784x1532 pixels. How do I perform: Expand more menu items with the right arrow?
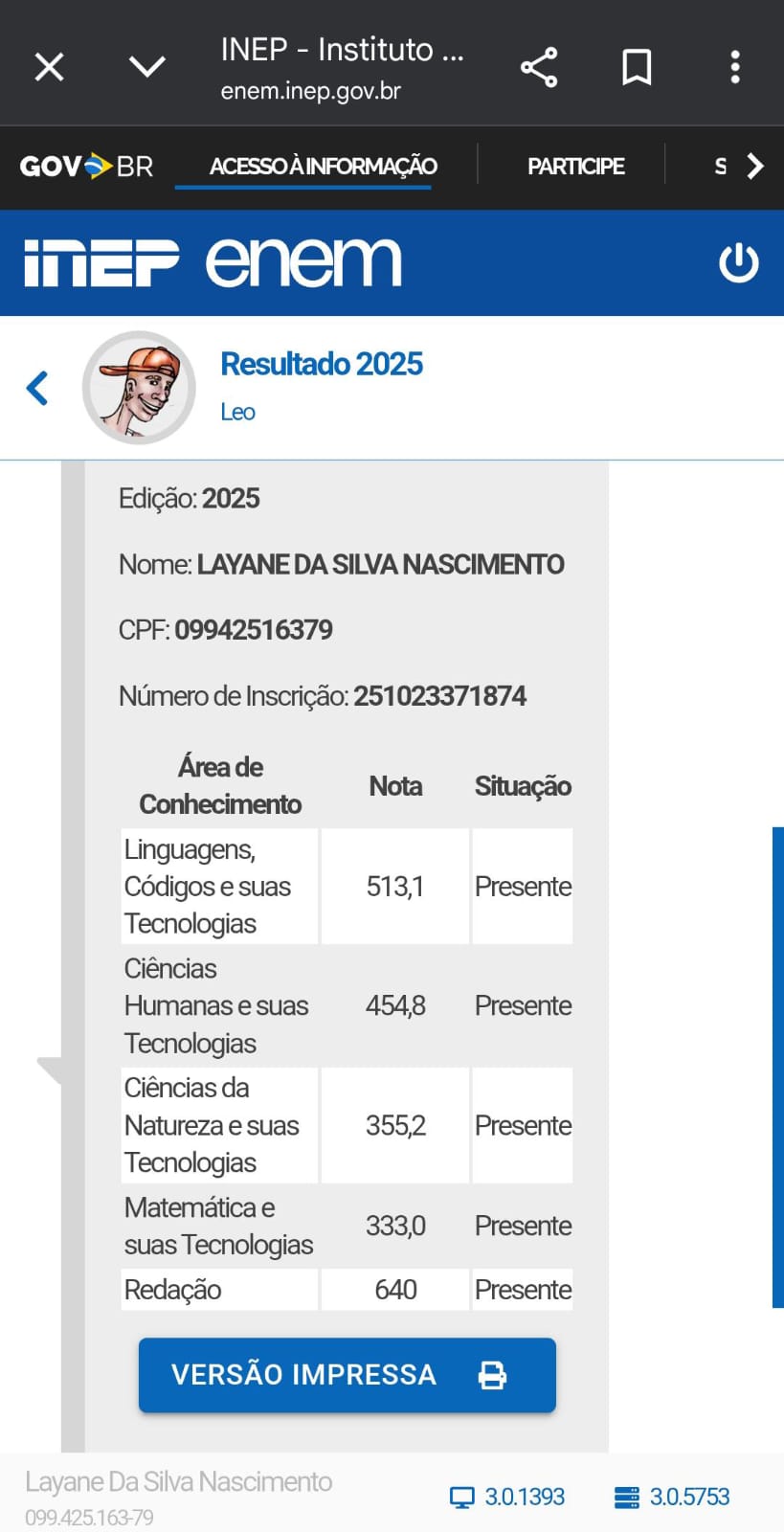click(x=755, y=166)
